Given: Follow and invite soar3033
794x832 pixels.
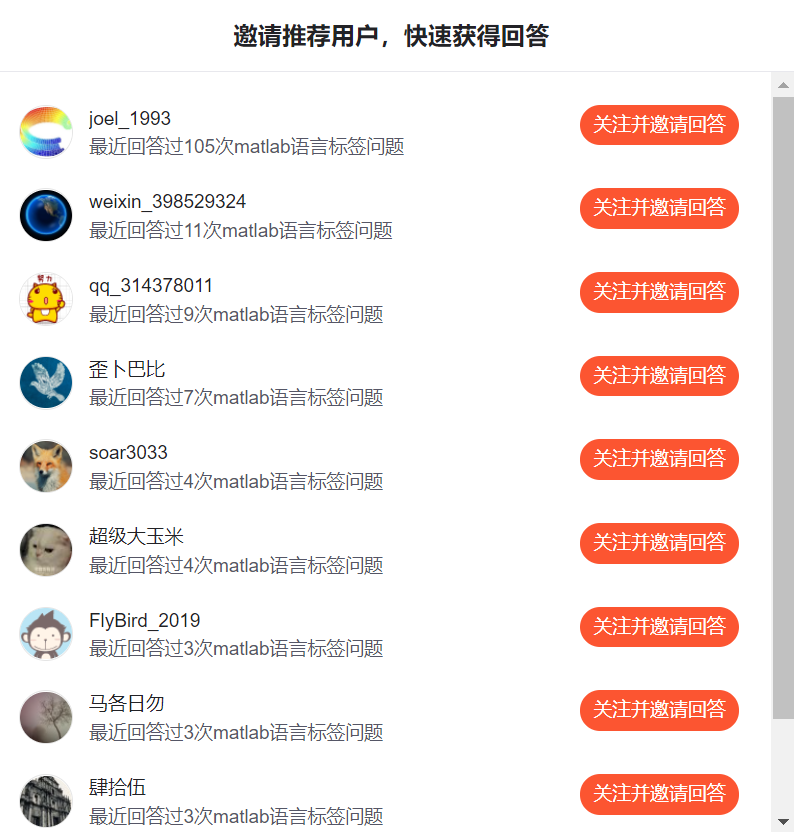Looking at the screenshot, I should click(659, 459).
